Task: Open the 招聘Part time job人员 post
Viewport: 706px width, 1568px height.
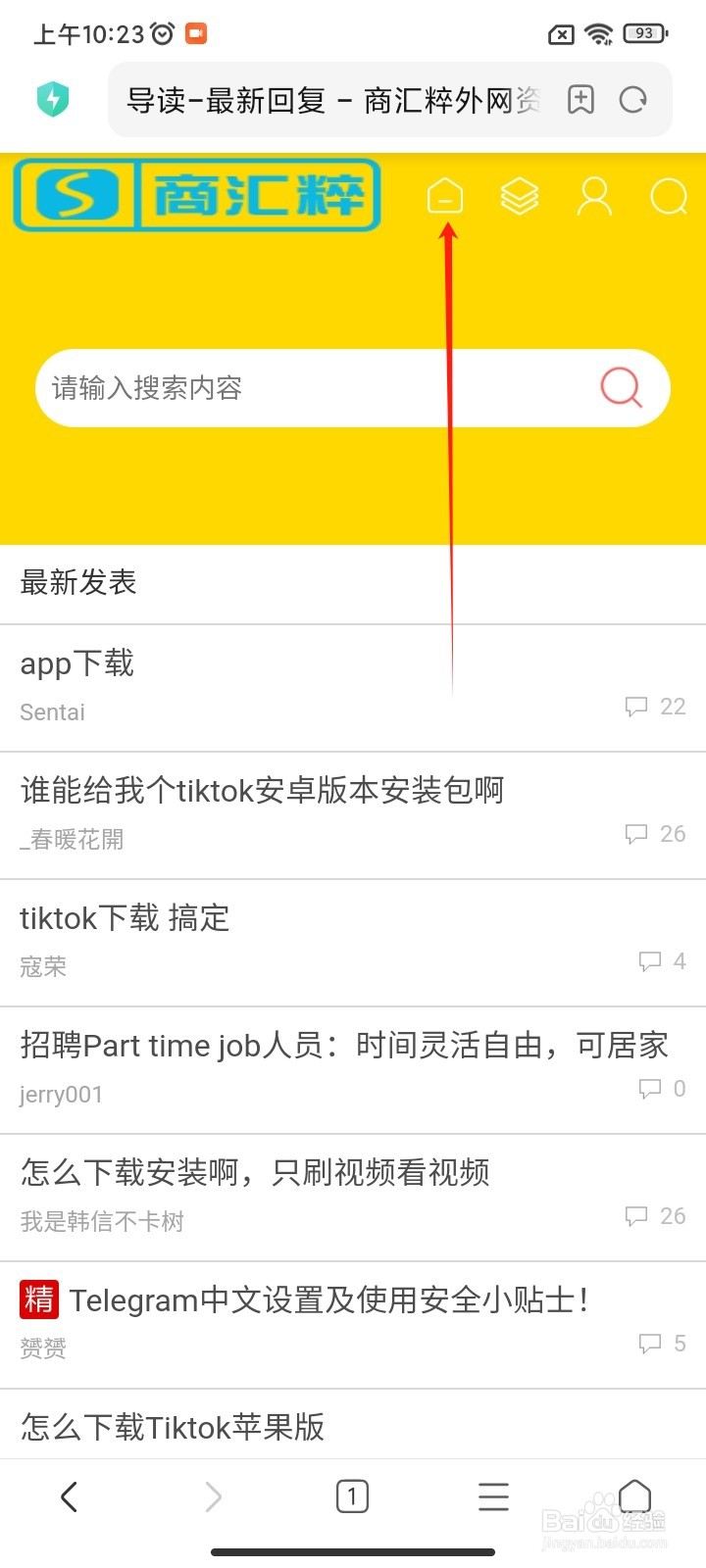Action: tap(343, 1045)
